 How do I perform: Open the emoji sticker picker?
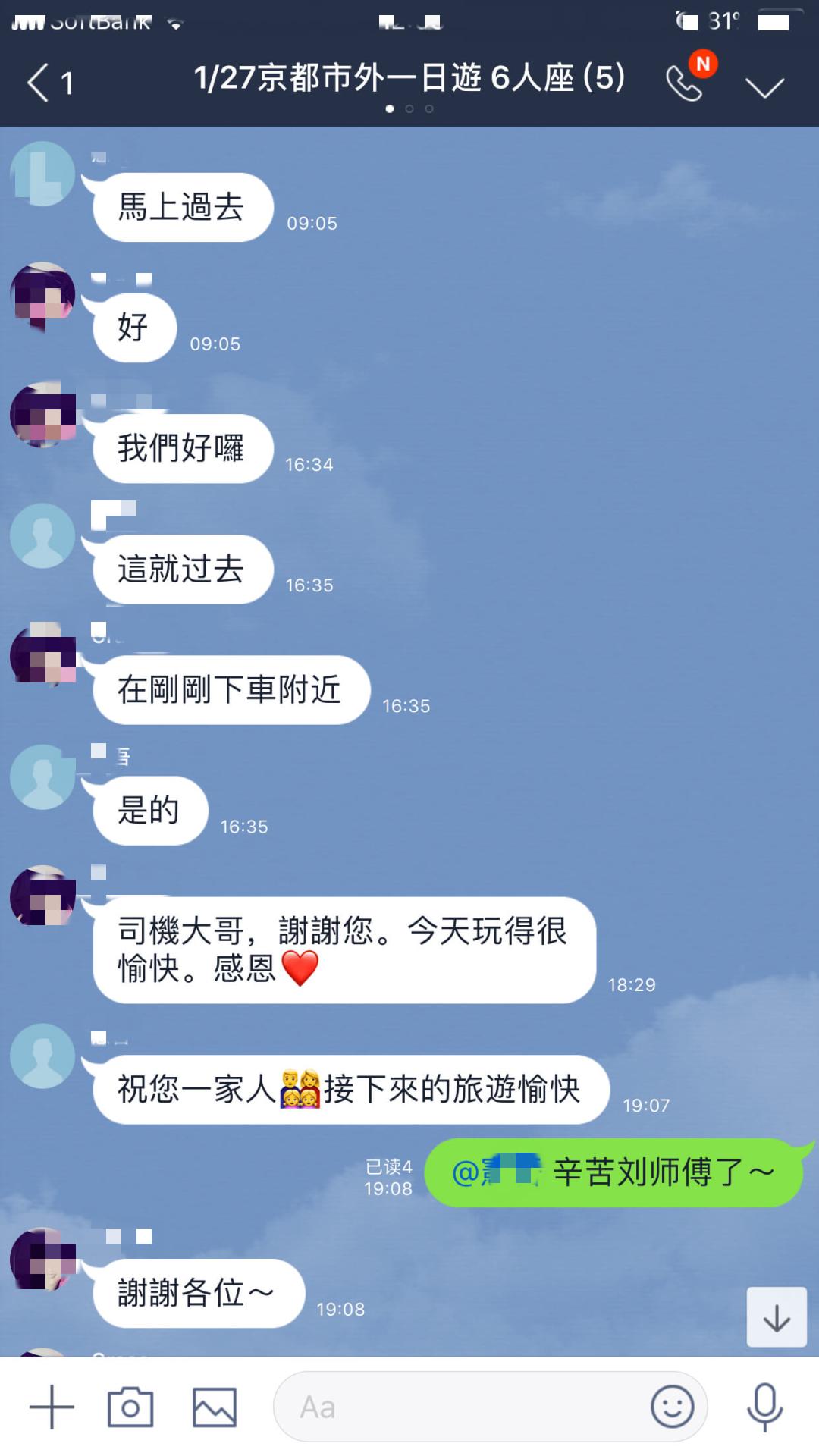(x=672, y=1407)
